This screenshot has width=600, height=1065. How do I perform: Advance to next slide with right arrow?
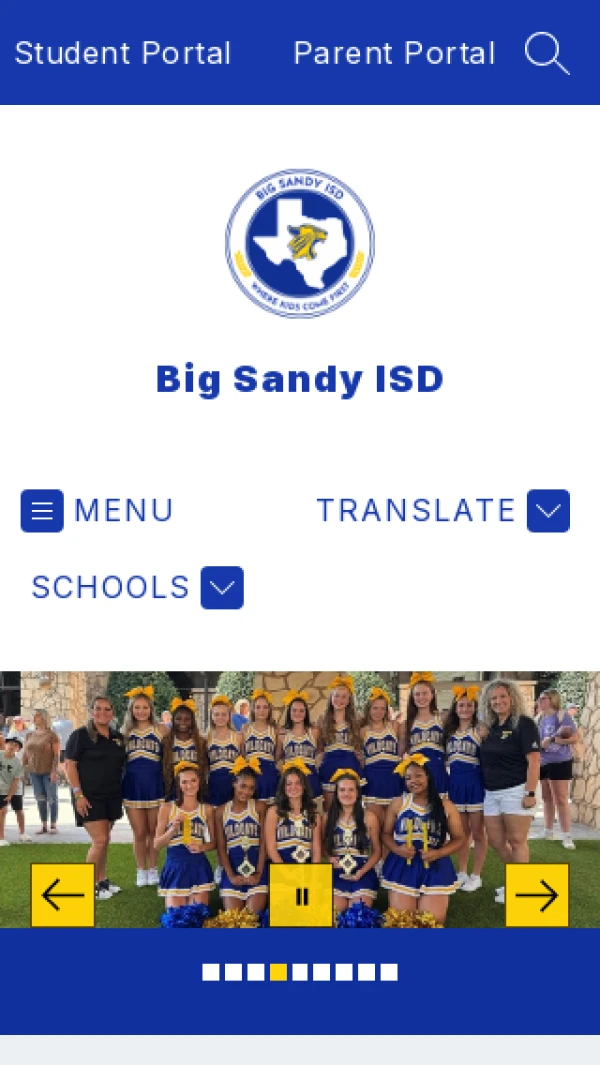pyautogui.click(x=537, y=895)
